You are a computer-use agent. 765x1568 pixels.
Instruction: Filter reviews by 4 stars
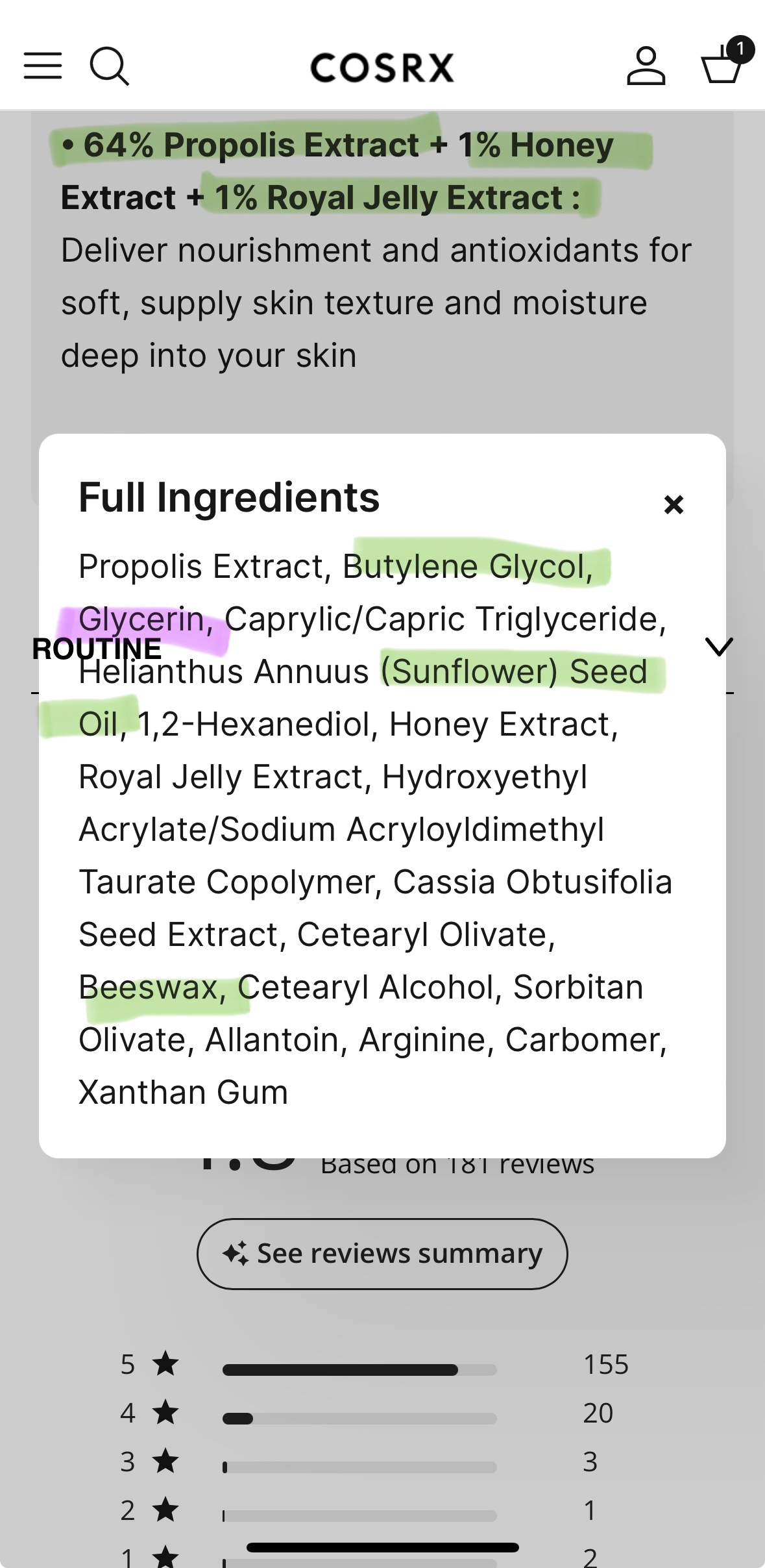pyautogui.click(x=374, y=1413)
